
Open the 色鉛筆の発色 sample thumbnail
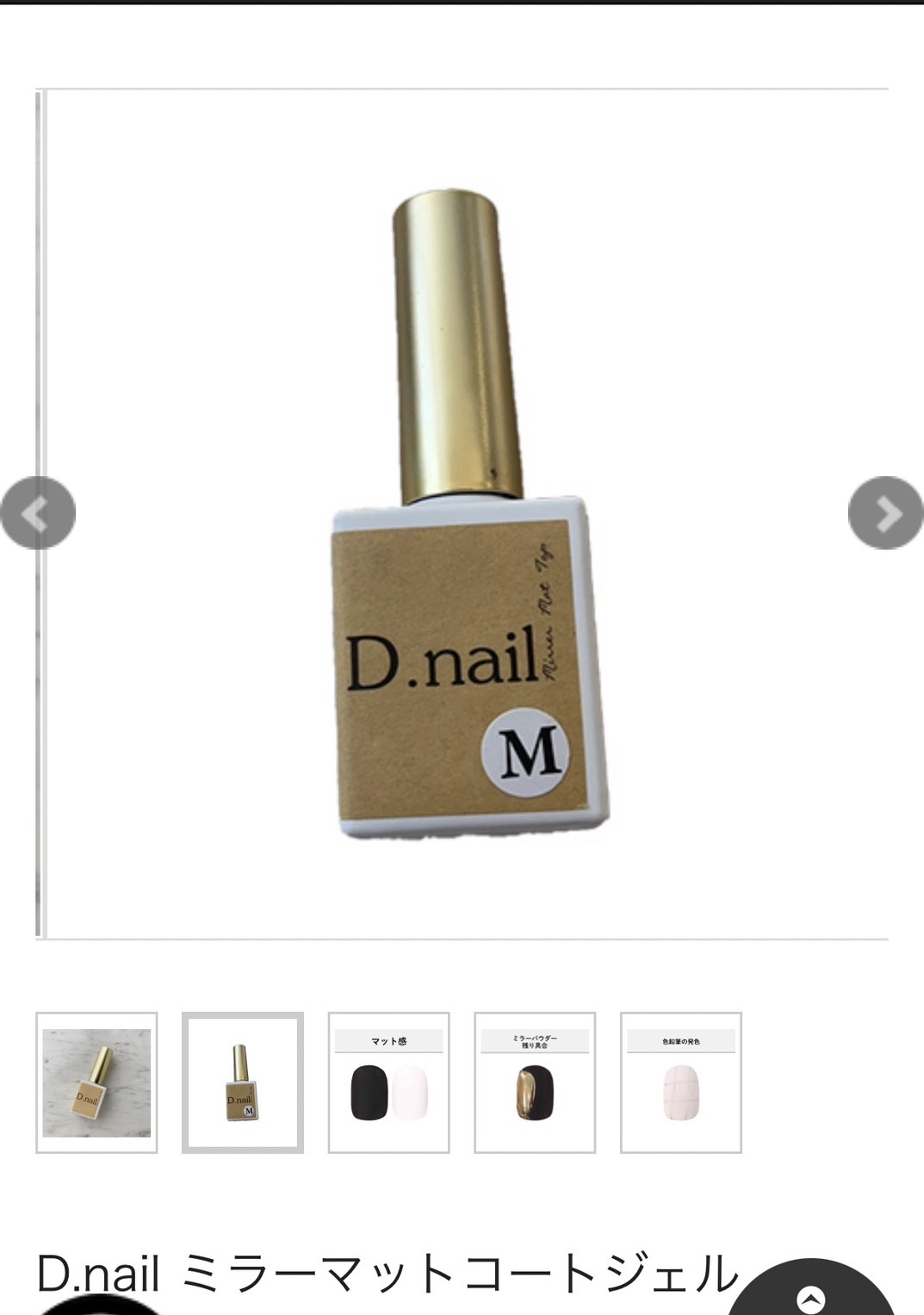[681, 1082]
